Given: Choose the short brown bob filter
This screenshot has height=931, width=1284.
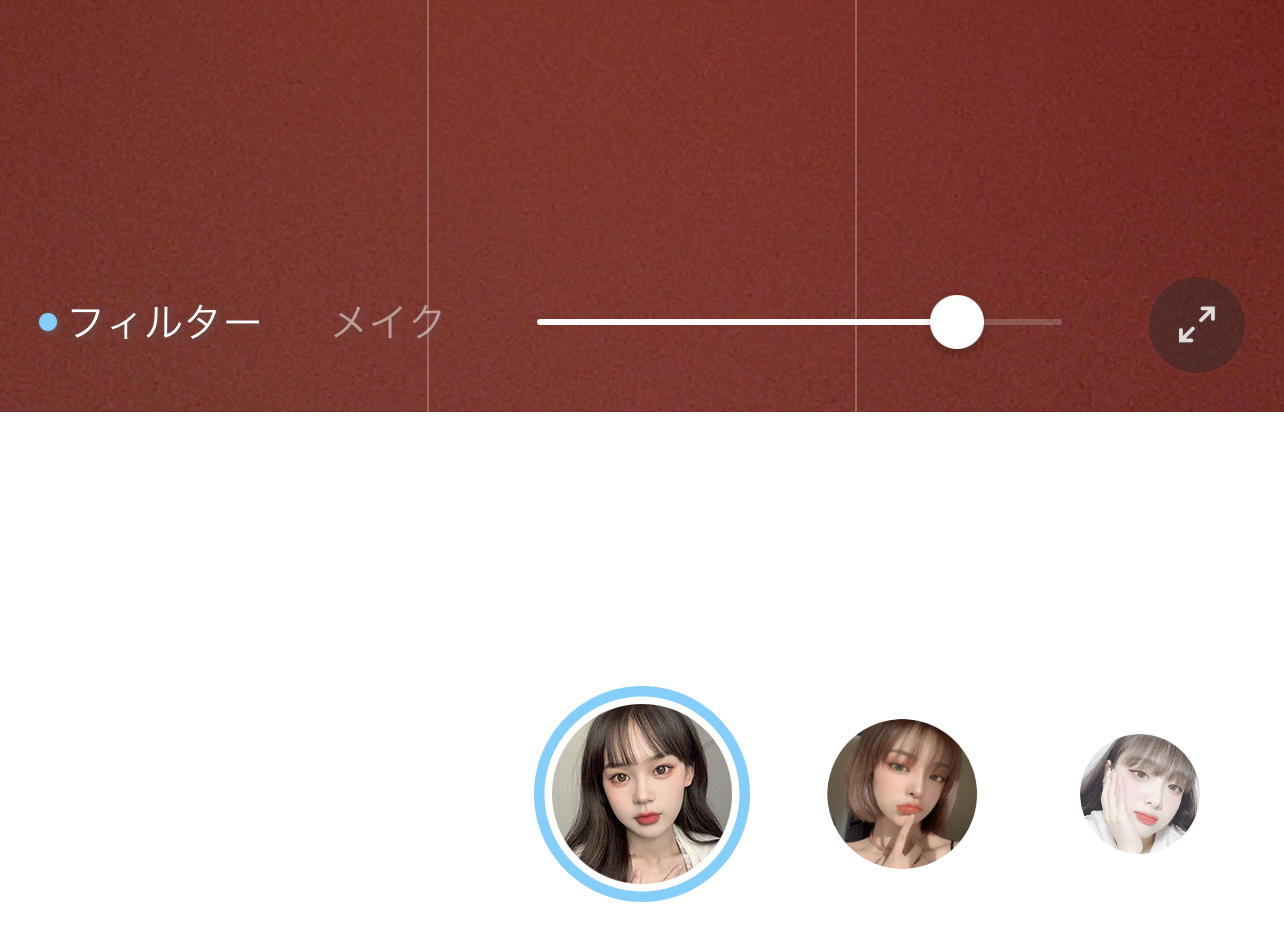Looking at the screenshot, I should point(902,794).
